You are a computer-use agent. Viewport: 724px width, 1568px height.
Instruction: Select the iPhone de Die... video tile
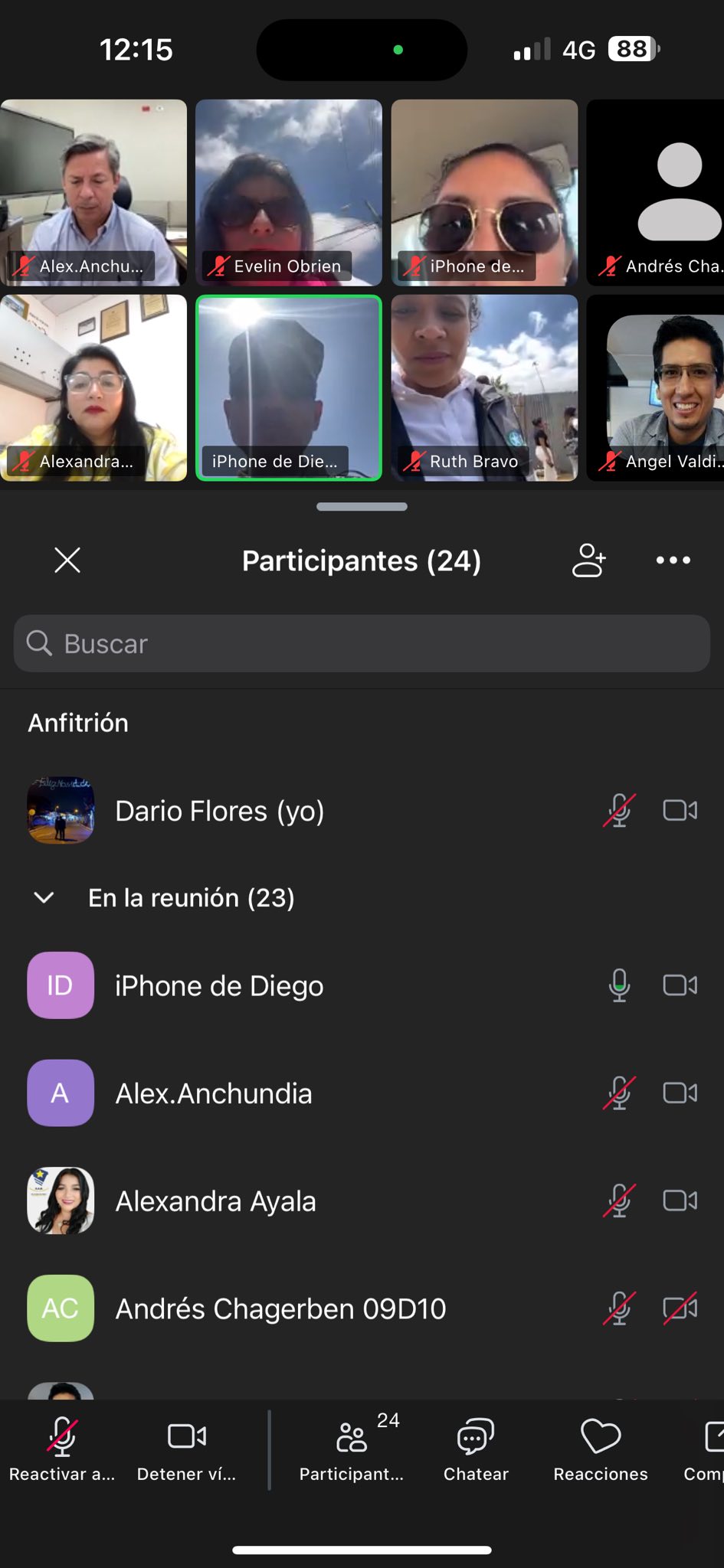coord(289,387)
